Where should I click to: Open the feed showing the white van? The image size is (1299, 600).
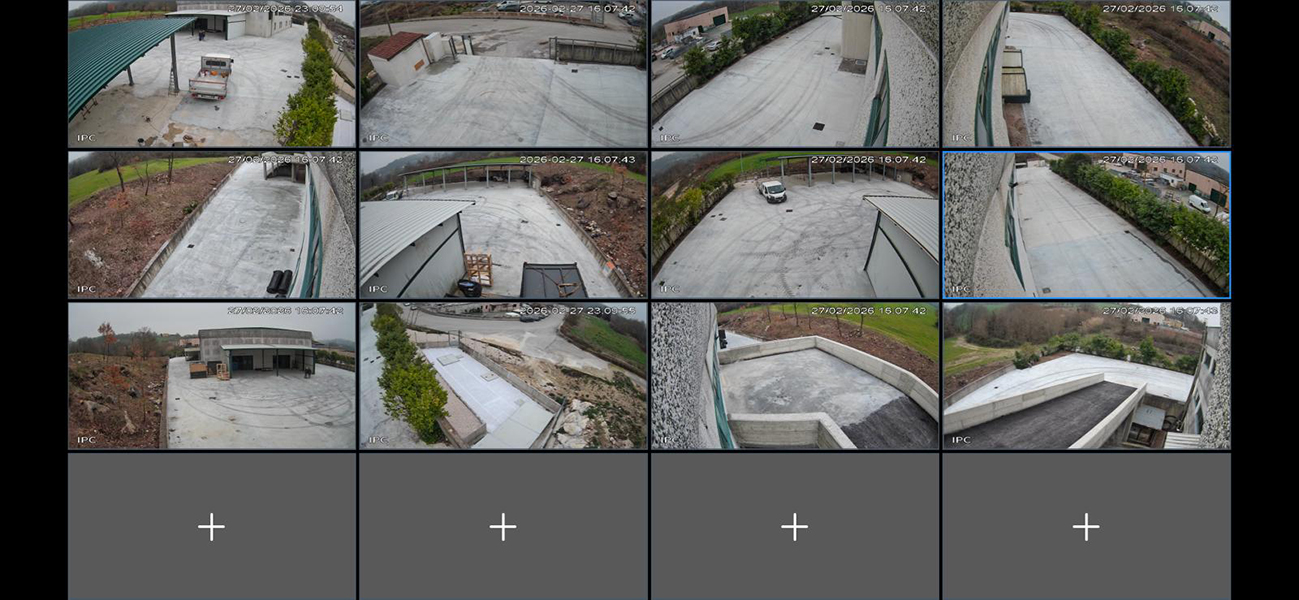(794, 225)
